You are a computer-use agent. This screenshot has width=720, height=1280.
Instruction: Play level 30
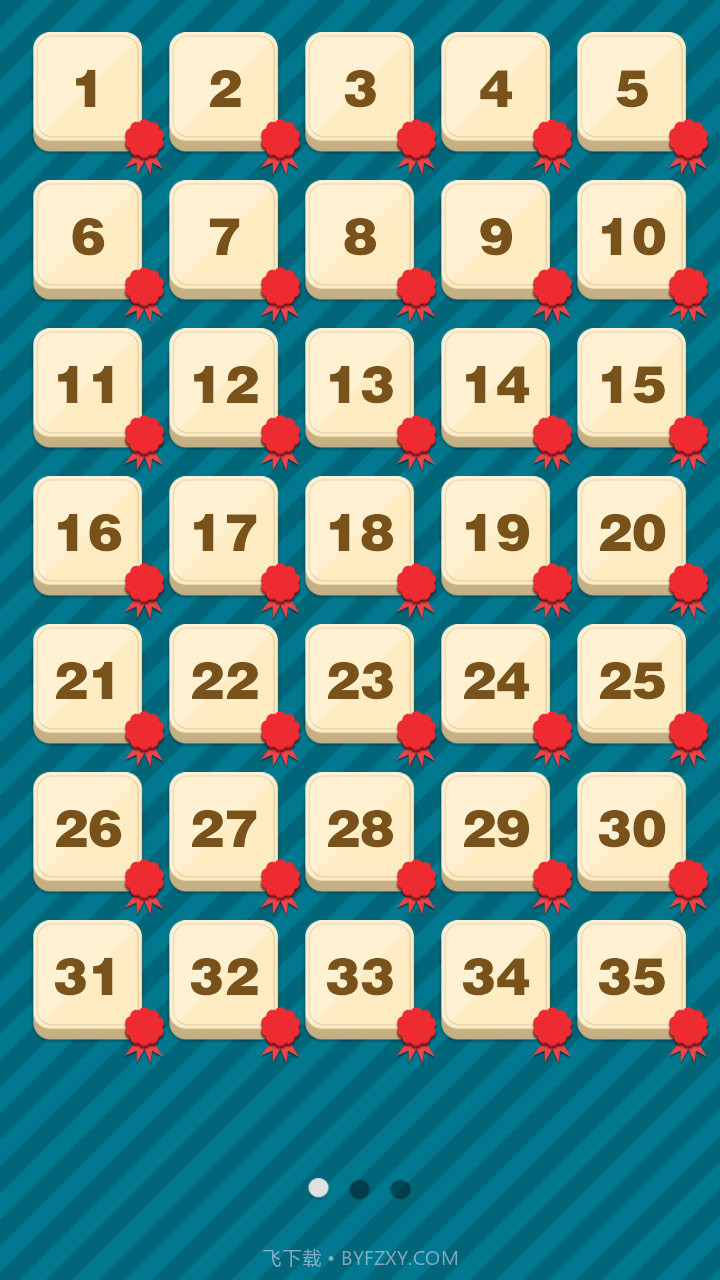pos(631,830)
